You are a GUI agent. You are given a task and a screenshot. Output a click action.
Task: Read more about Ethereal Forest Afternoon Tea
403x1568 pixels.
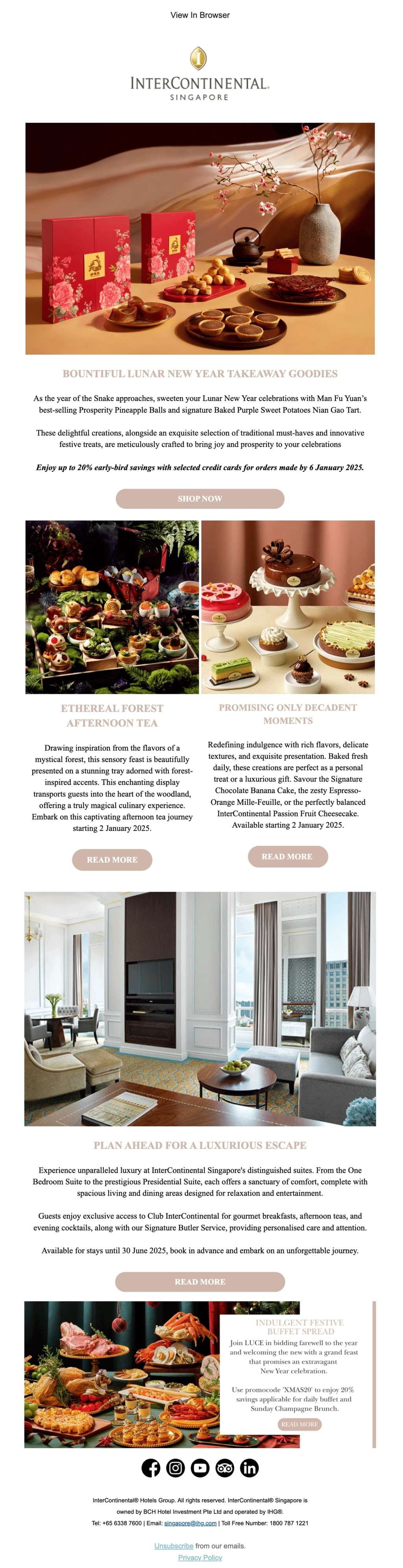click(x=112, y=860)
